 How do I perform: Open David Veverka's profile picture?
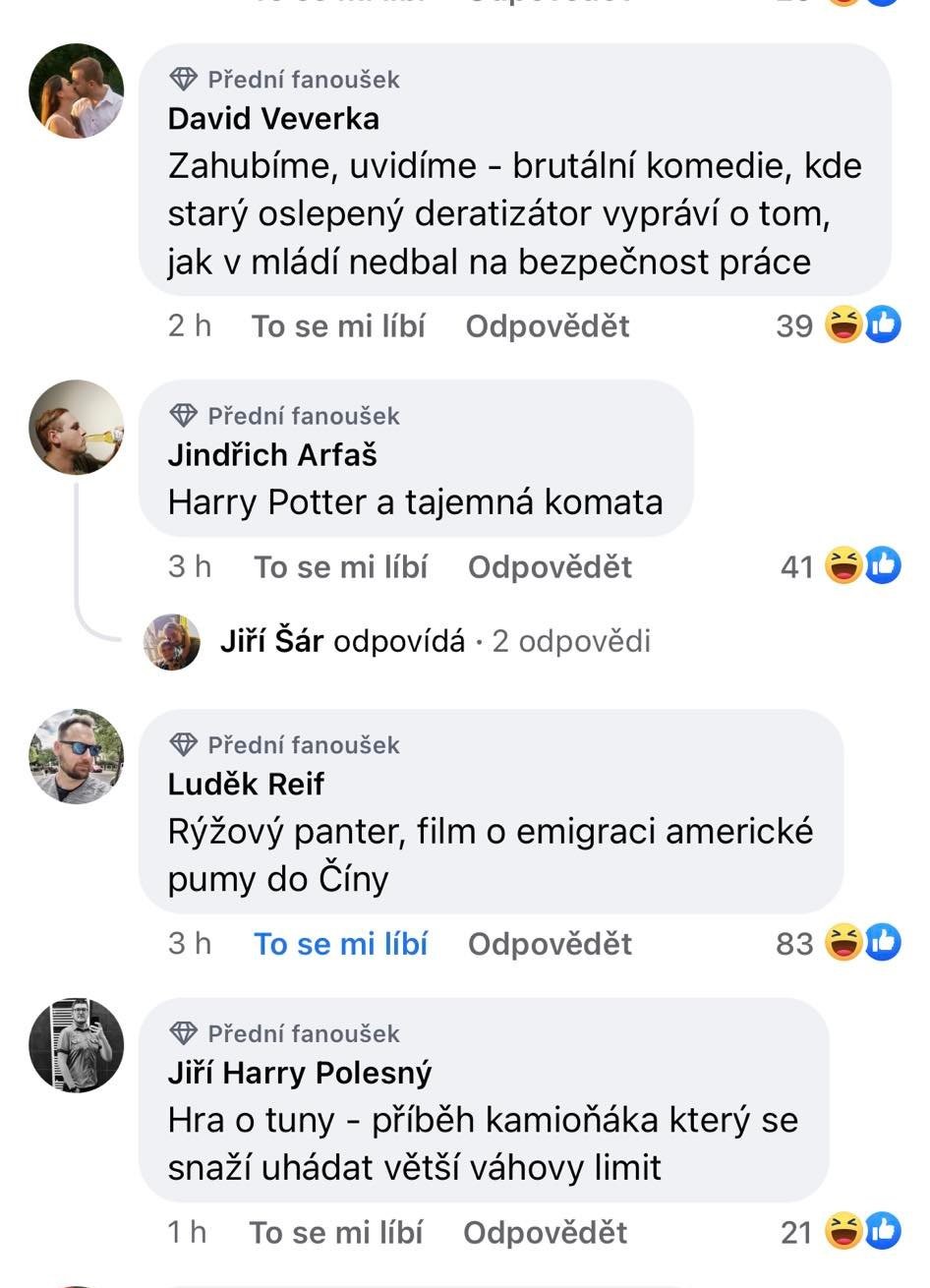77,91
